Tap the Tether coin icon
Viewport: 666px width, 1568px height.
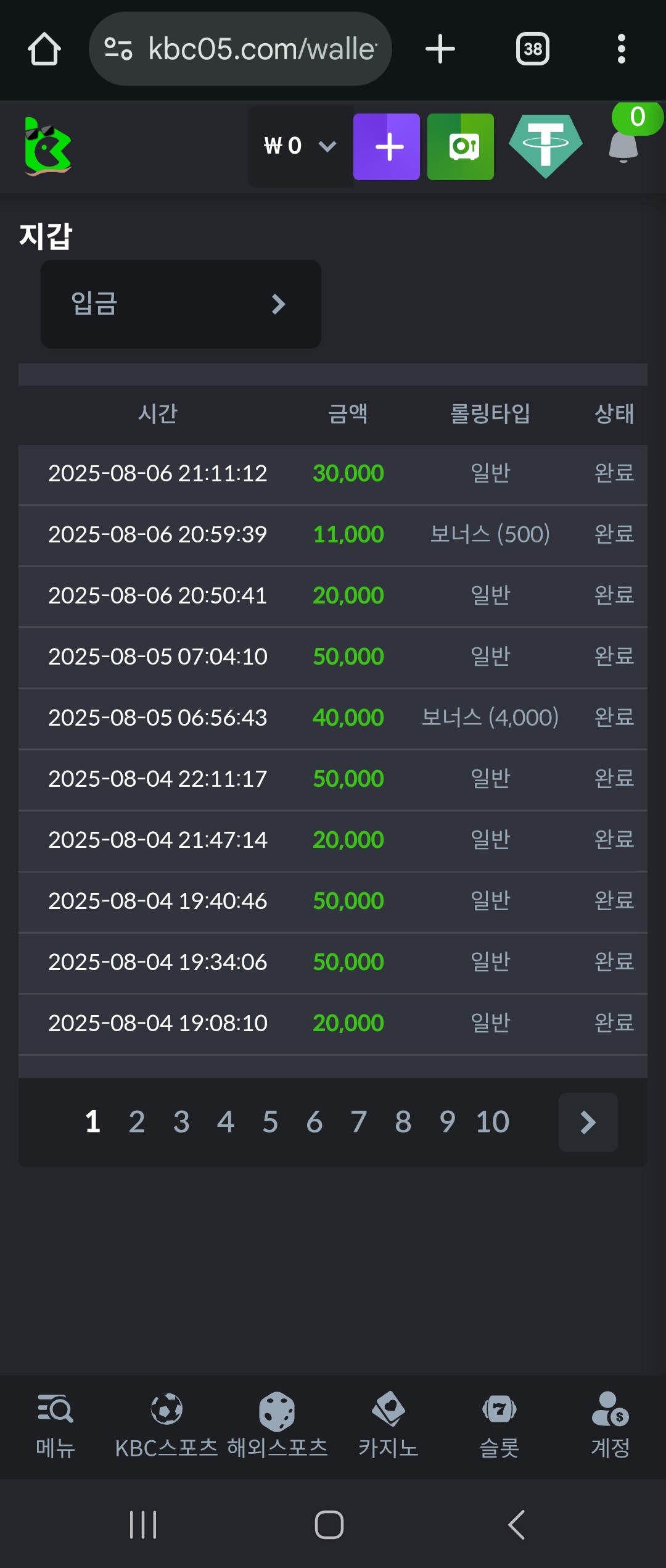click(x=546, y=147)
